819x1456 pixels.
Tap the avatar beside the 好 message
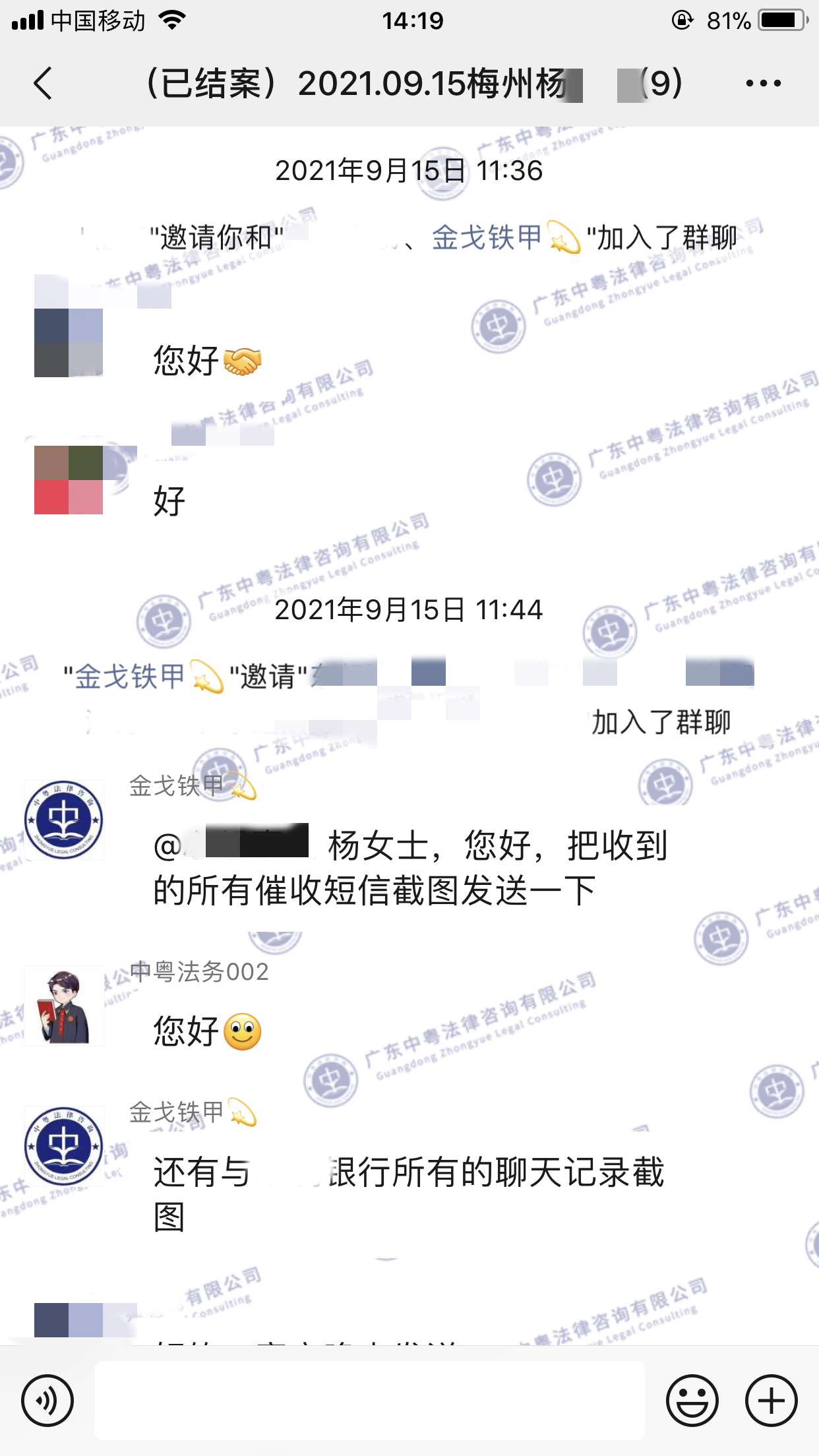pyautogui.click(x=69, y=480)
